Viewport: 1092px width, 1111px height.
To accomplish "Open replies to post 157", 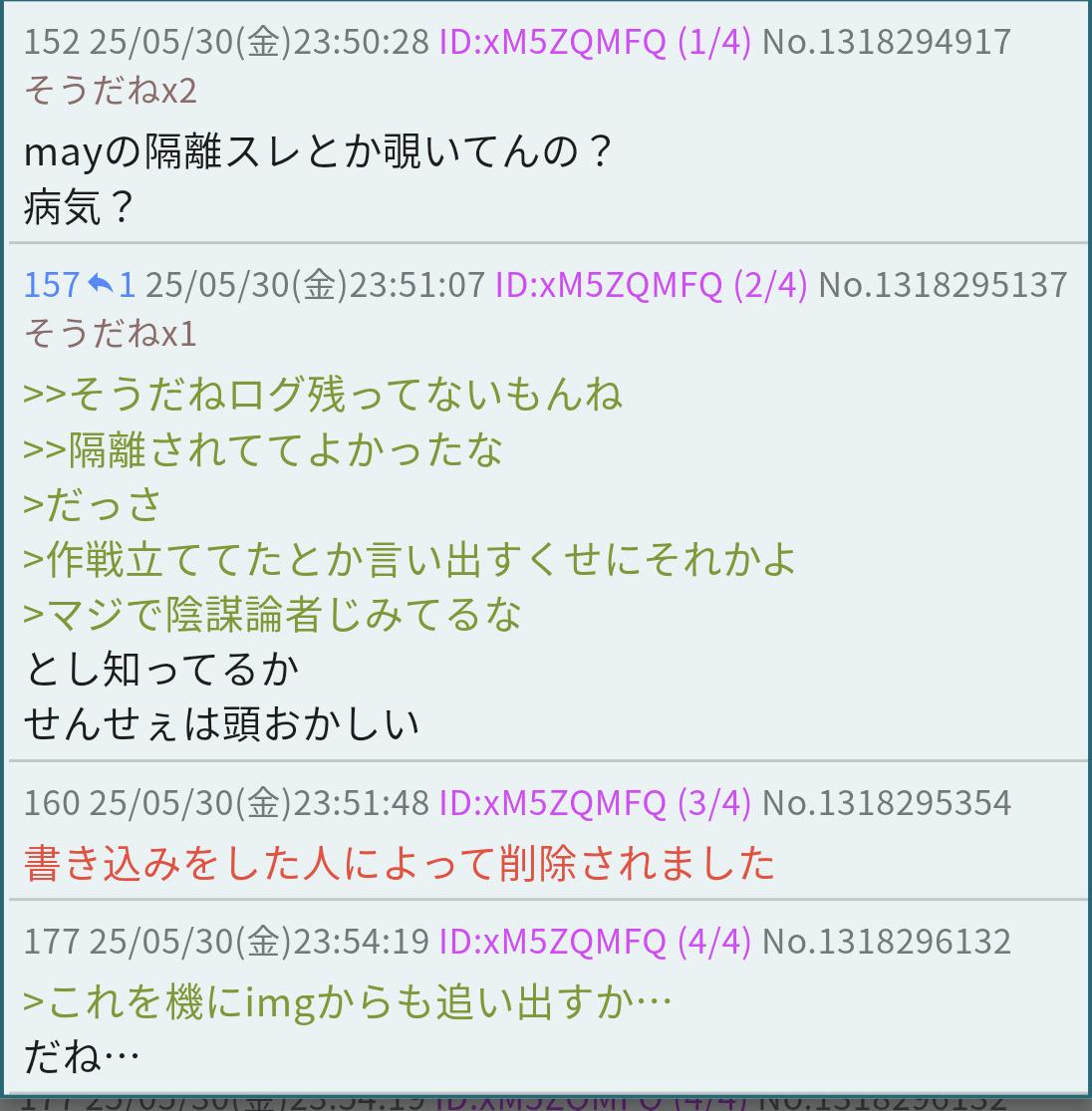I will (111, 285).
